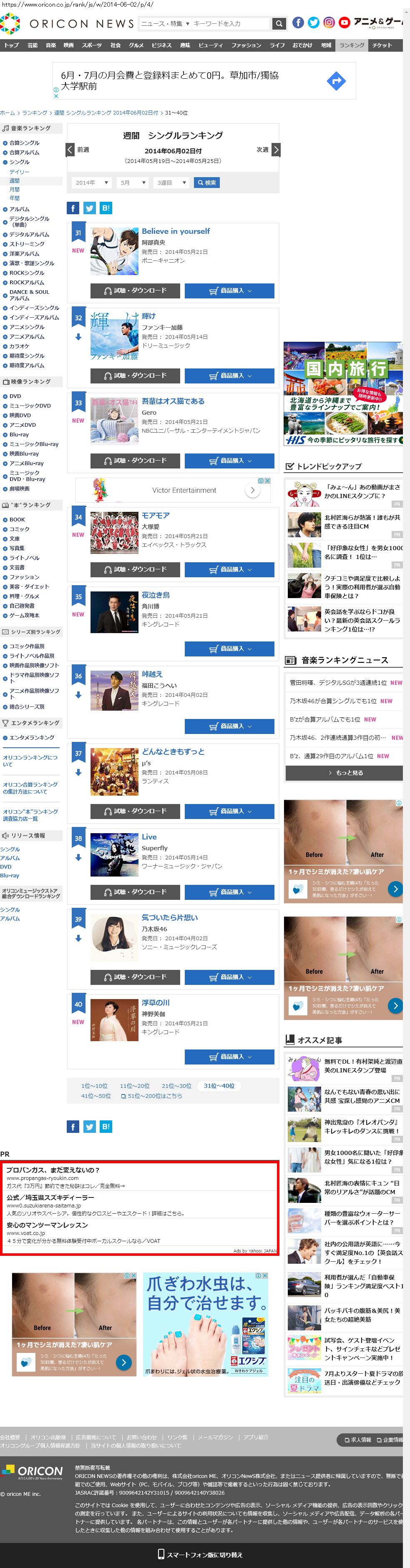Open プロパンガス ad link
The width and height of the screenshot is (410, 1568).
pos(53,1170)
